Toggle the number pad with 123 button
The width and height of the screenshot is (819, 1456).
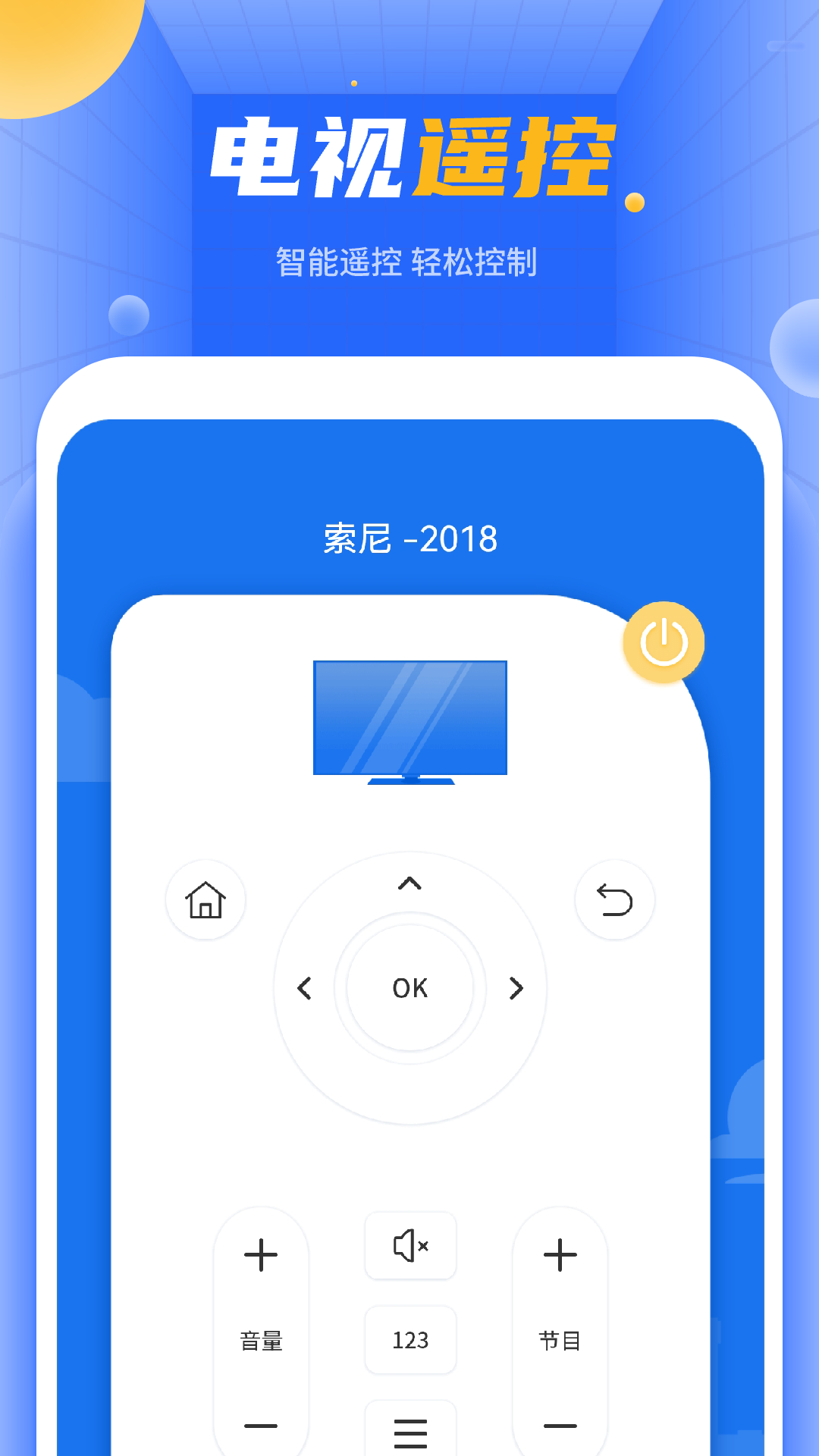[x=410, y=1340]
